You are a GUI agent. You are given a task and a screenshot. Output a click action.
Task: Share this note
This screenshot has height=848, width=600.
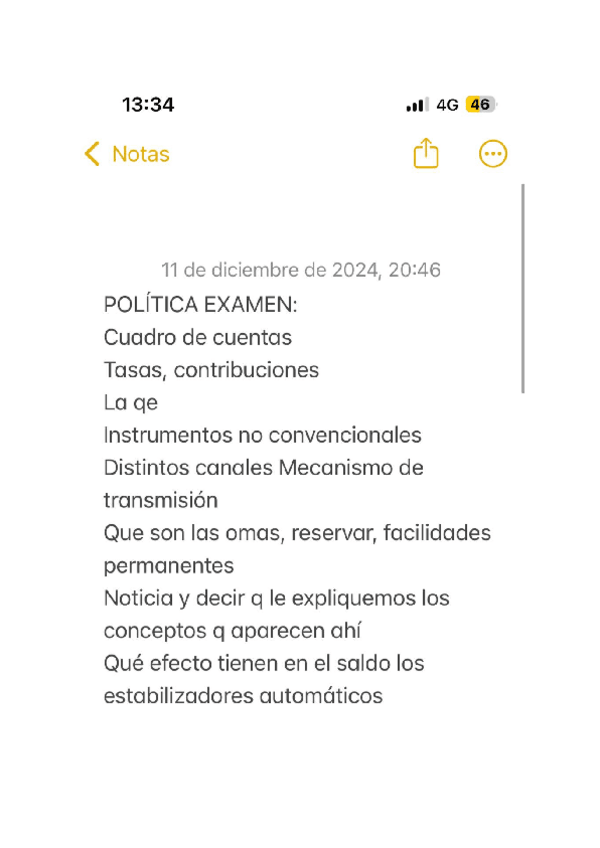tap(426, 153)
